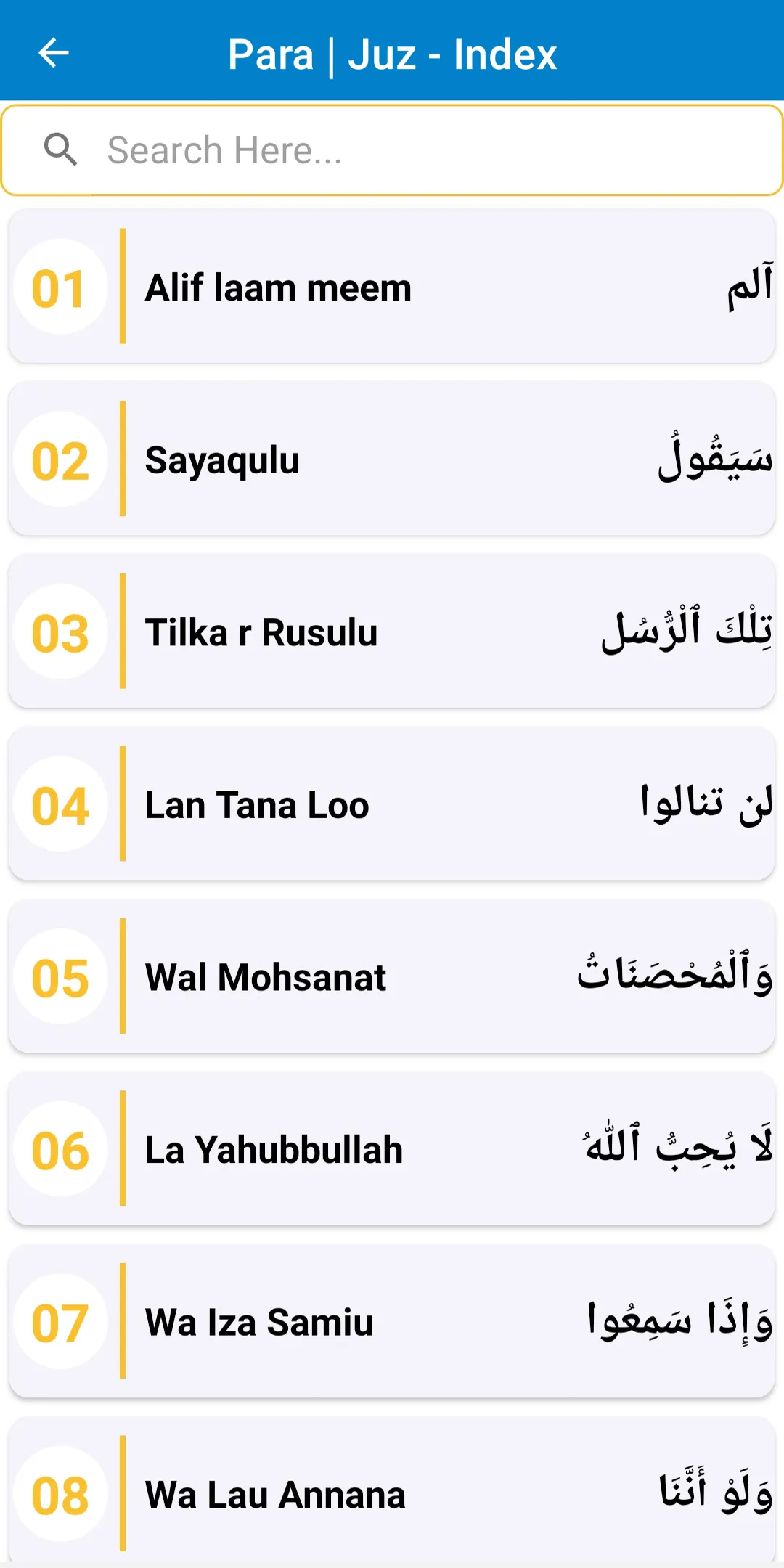Open Para 03 Tilka r Rusulu
Image resolution: width=784 pixels, height=1568 pixels.
(392, 632)
